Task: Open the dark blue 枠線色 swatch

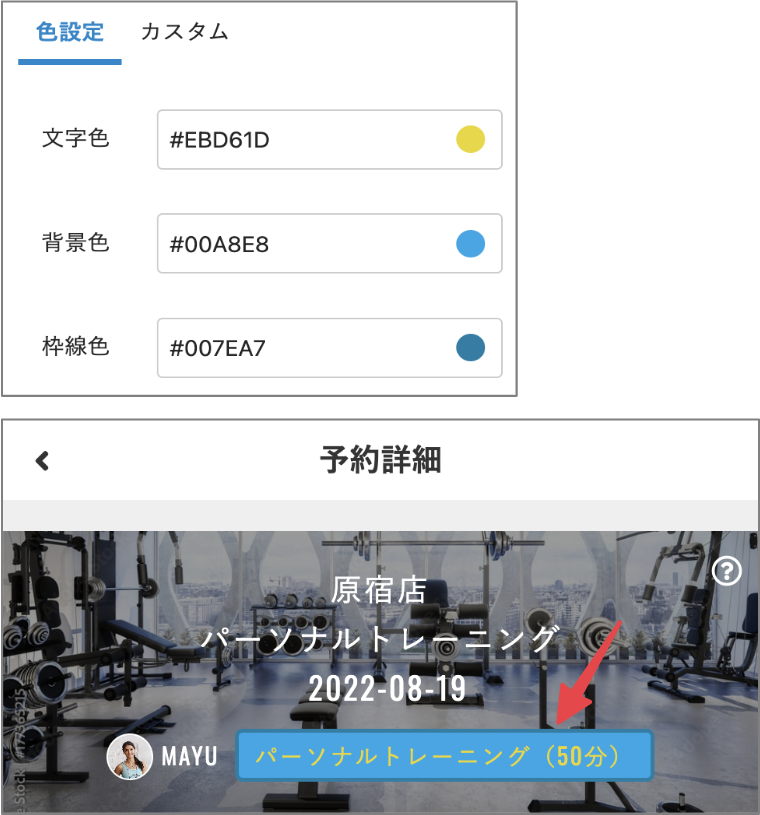Action: point(470,348)
